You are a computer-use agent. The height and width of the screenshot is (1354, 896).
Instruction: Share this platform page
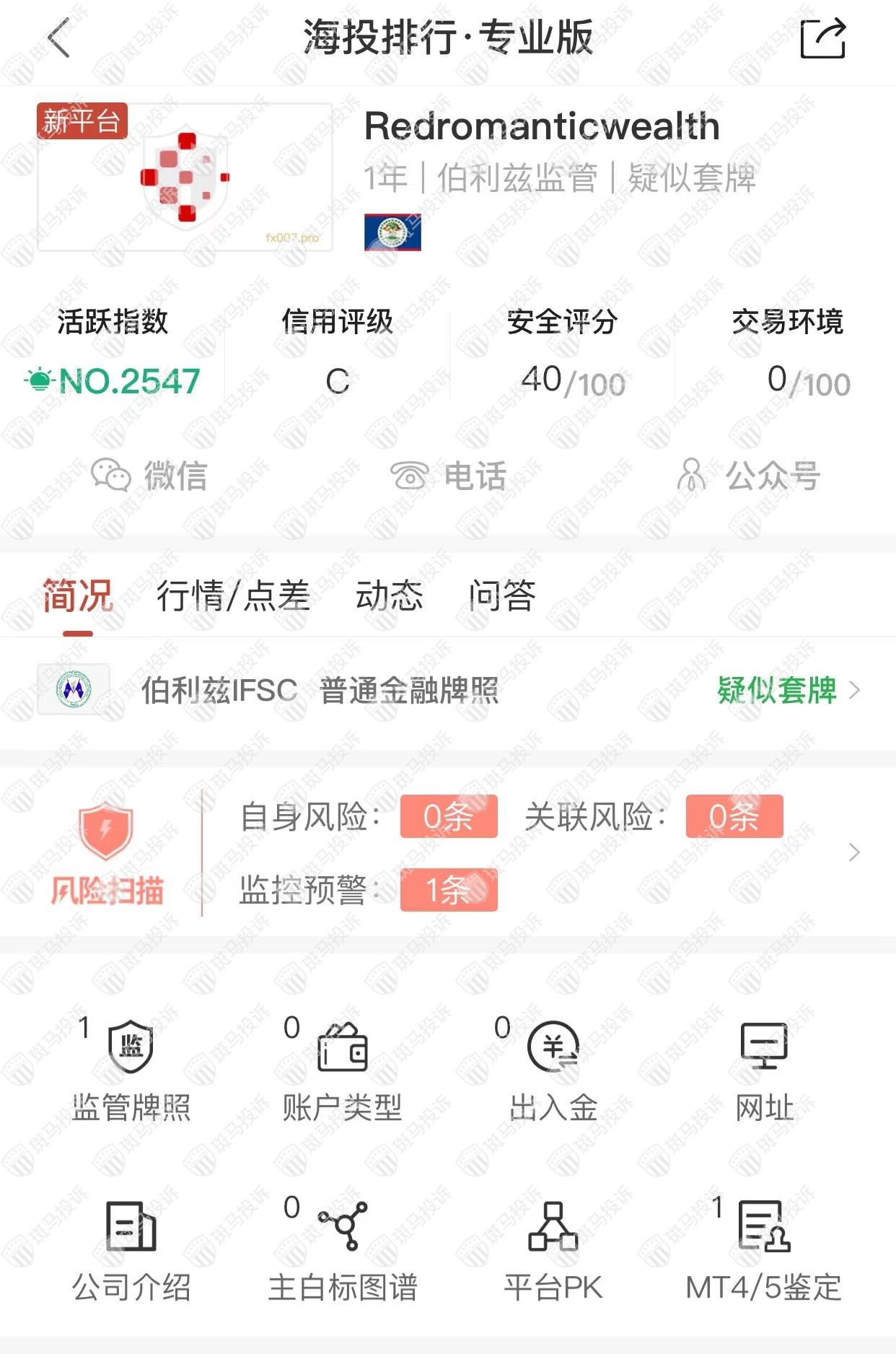[822, 38]
